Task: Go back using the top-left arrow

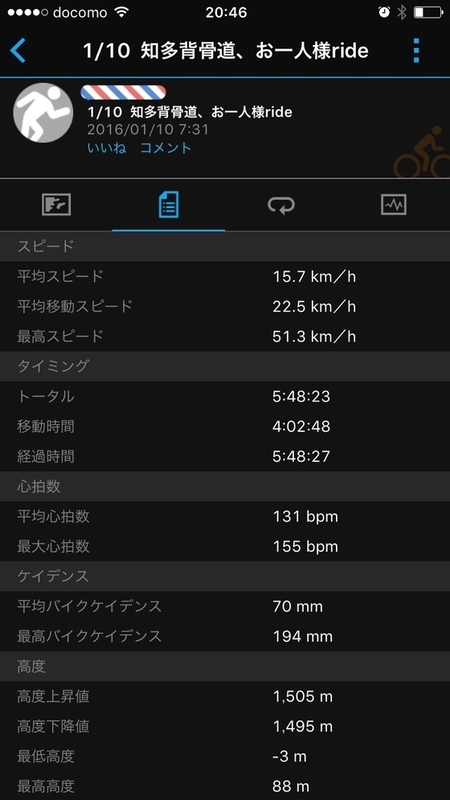Action: tap(17, 51)
